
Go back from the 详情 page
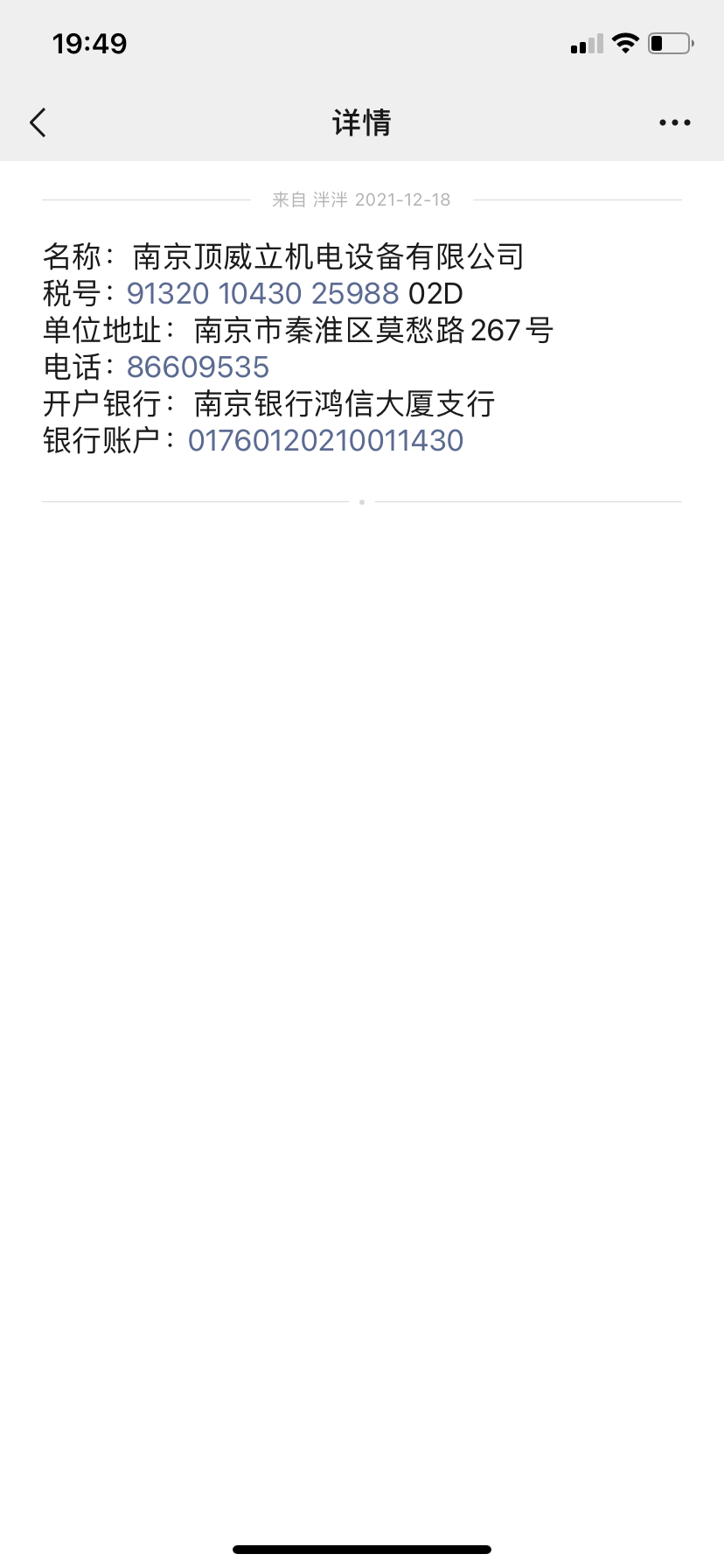click(x=38, y=122)
